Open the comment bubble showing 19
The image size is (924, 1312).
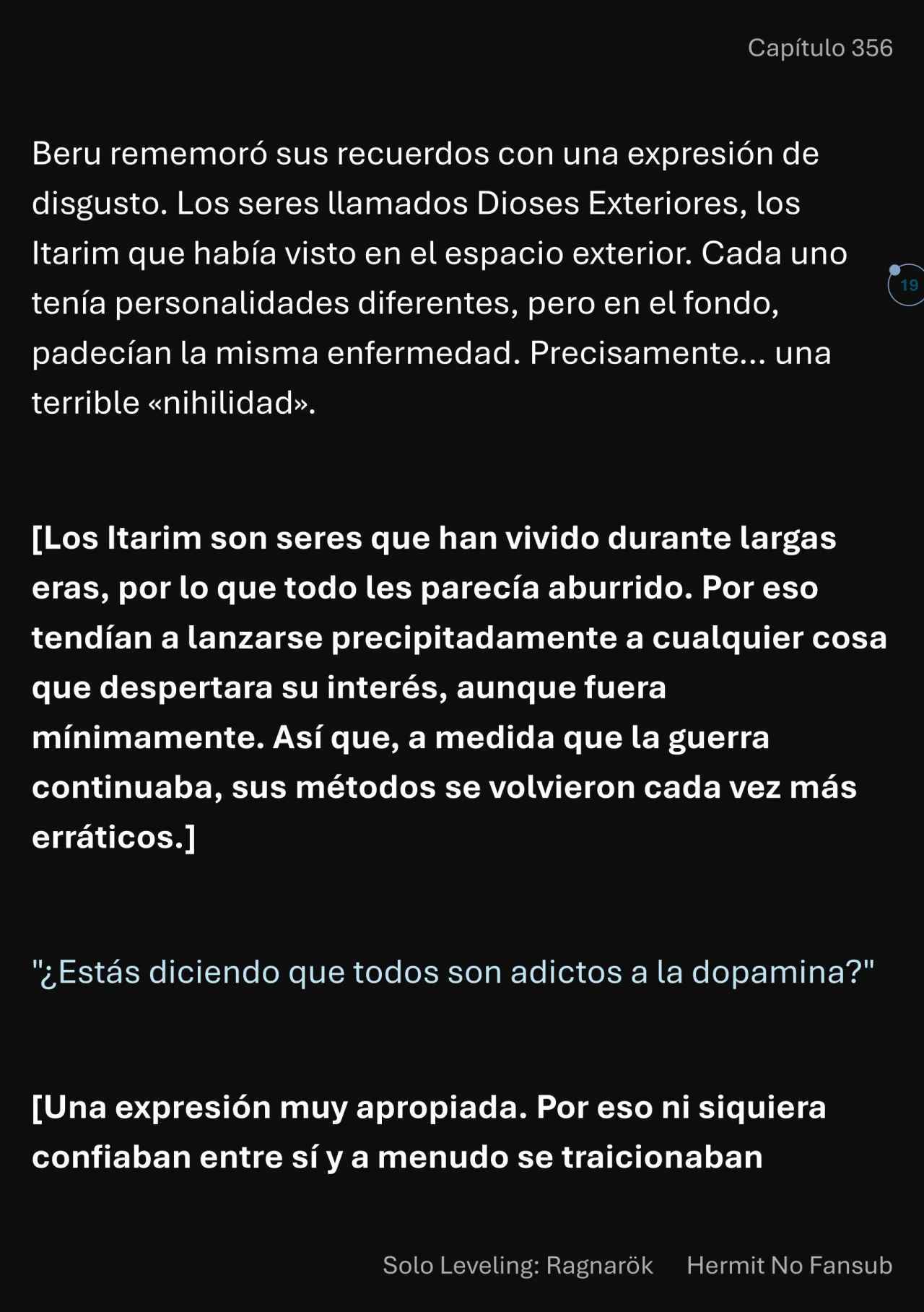(907, 285)
